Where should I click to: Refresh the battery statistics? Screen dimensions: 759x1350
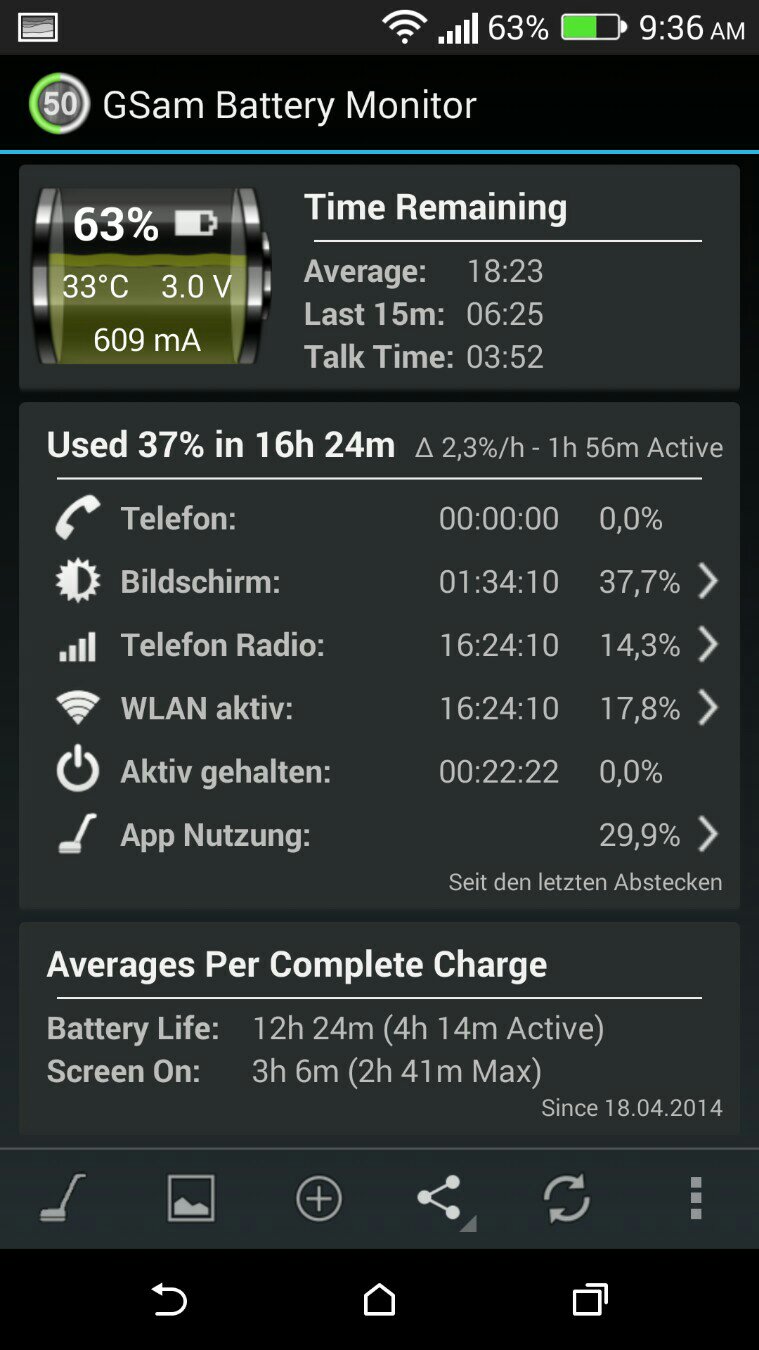(x=567, y=1198)
